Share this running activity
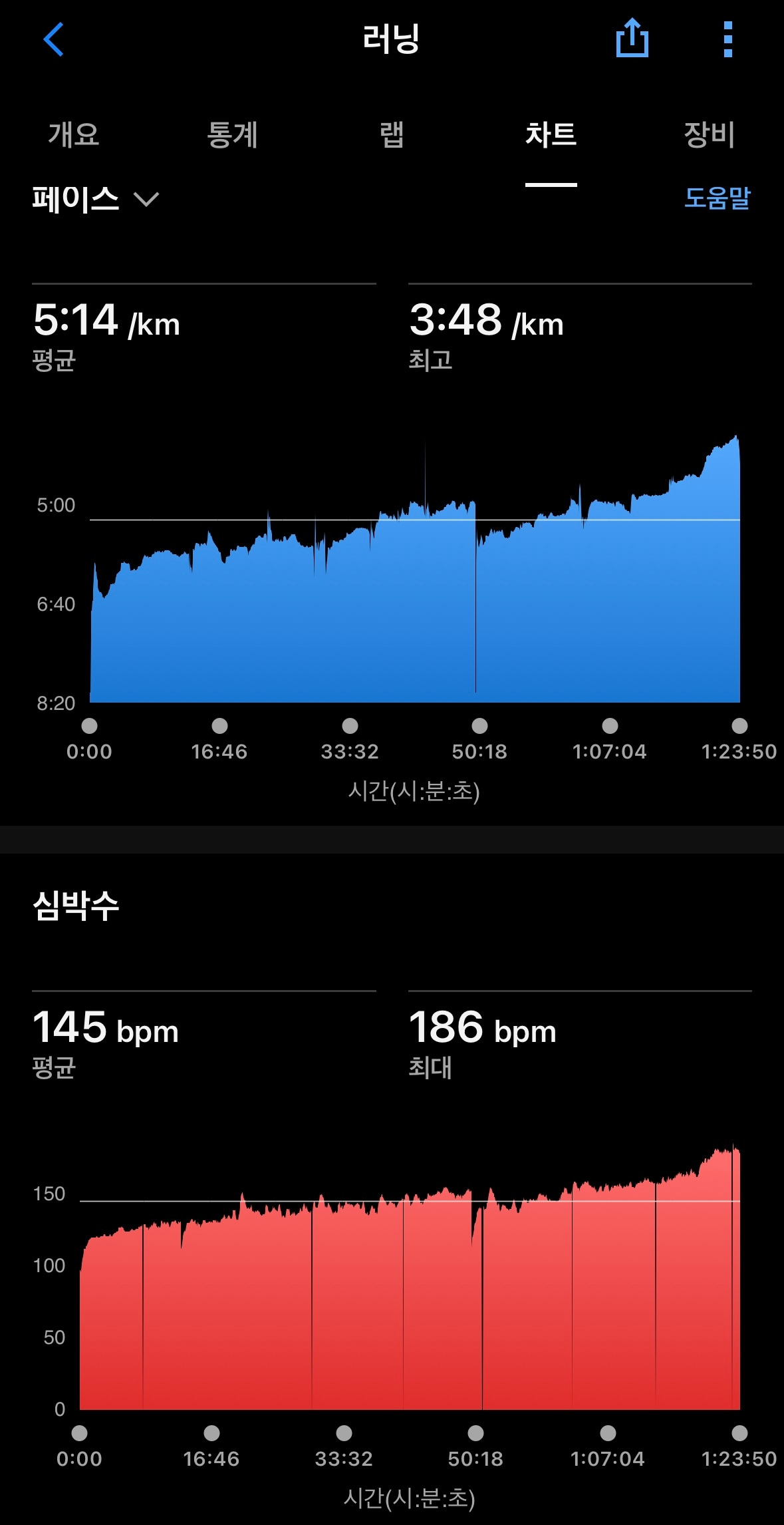Screen dimensions: 784x1525 [x=632, y=39]
